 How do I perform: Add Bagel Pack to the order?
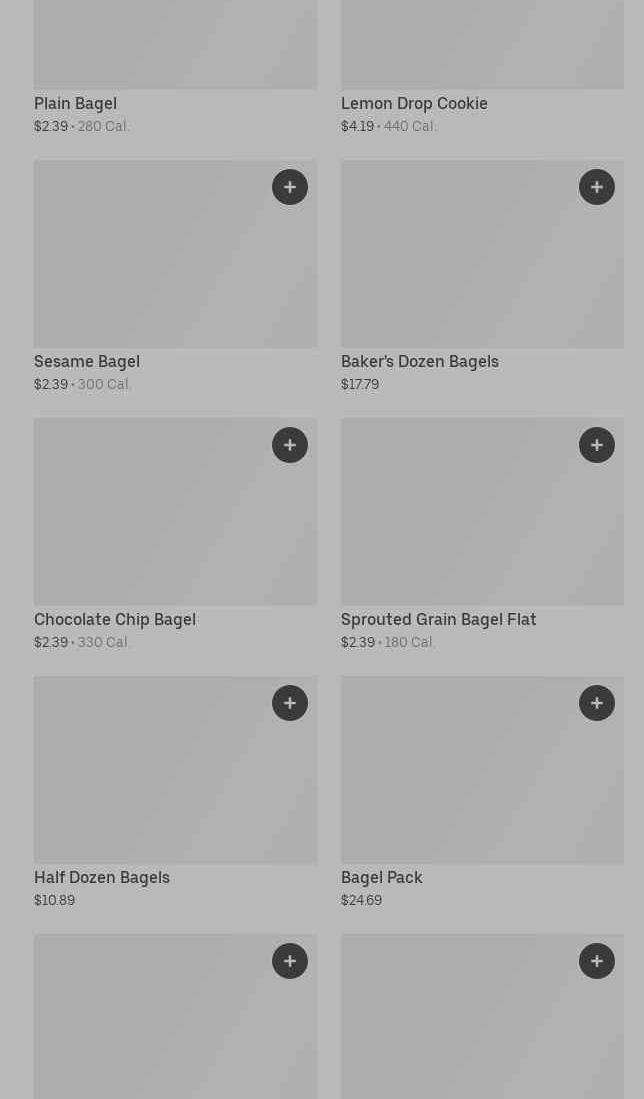pyautogui.click(x=597, y=703)
